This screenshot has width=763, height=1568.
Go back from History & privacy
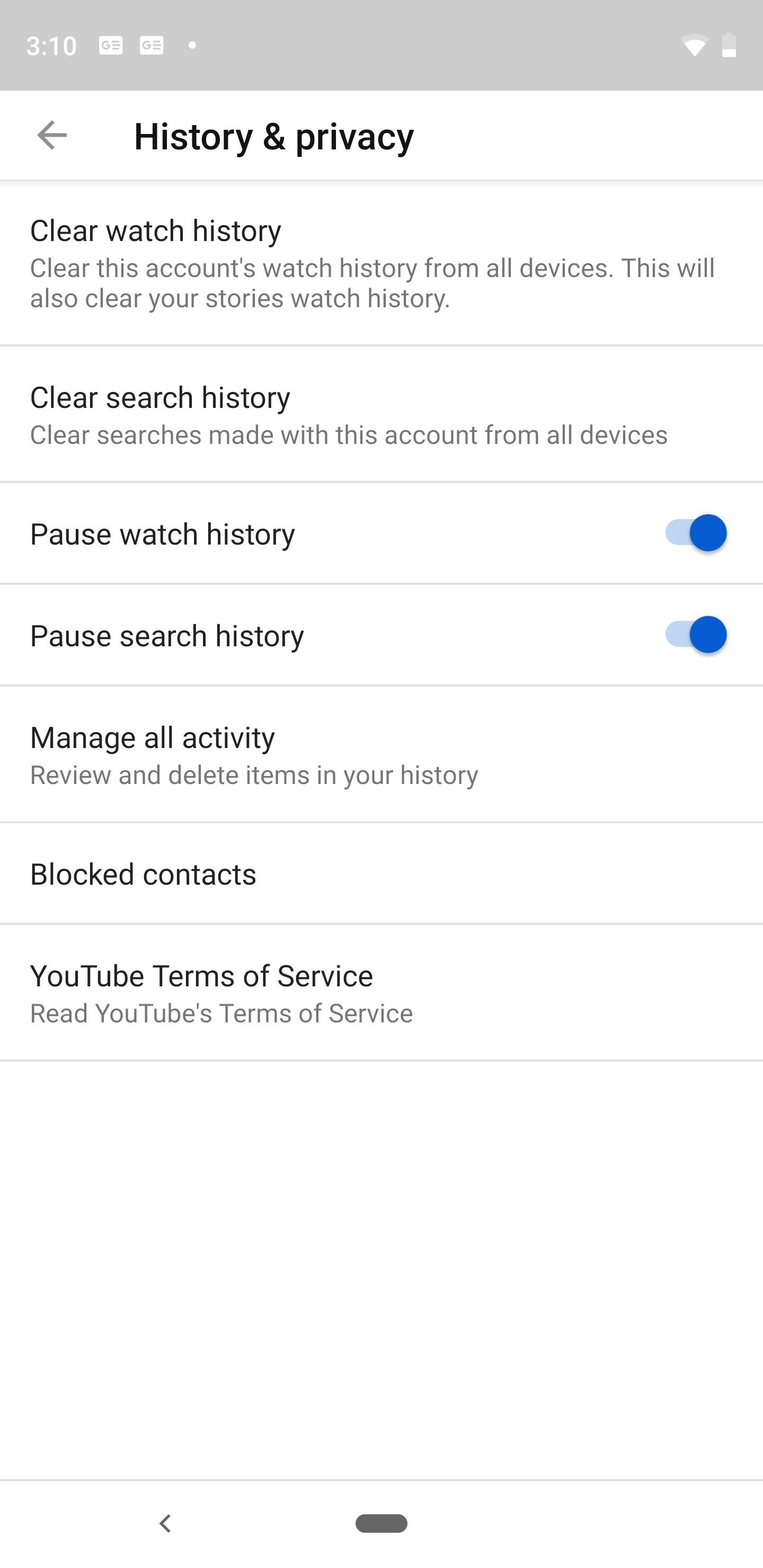tap(52, 135)
